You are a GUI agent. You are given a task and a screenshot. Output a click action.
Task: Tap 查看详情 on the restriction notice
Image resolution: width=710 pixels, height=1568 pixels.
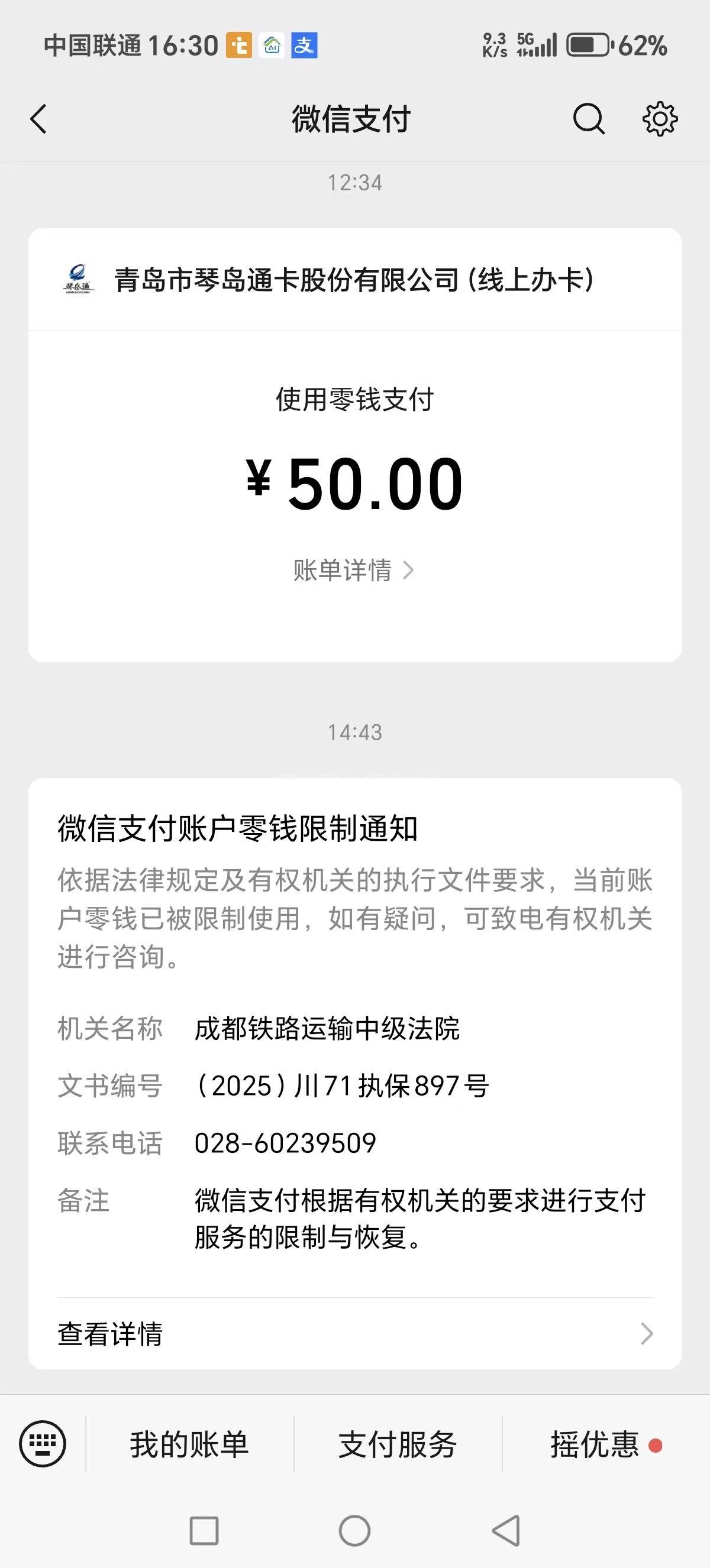point(354,1334)
